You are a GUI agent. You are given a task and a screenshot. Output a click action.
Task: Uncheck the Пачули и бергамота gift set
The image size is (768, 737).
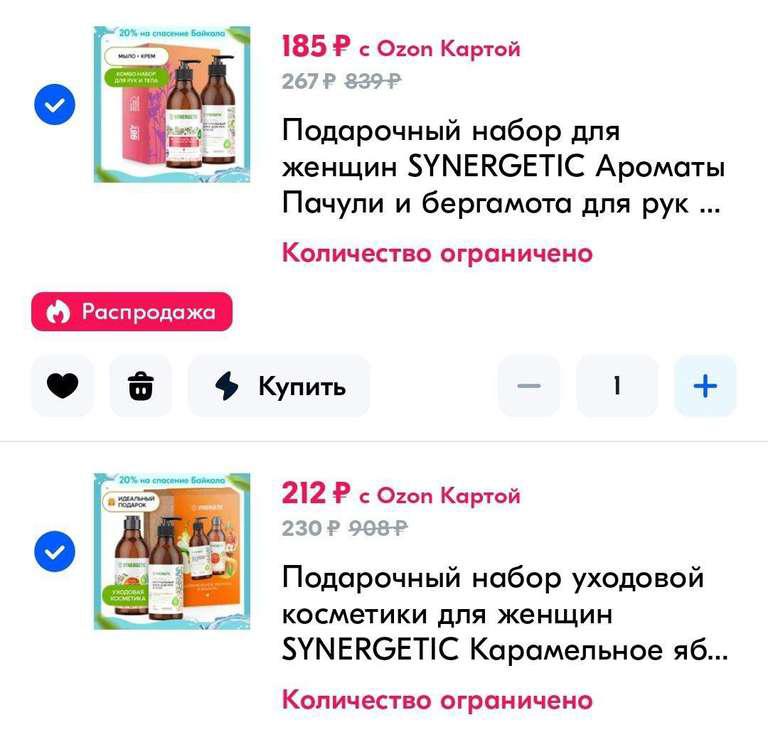pos(55,104)
